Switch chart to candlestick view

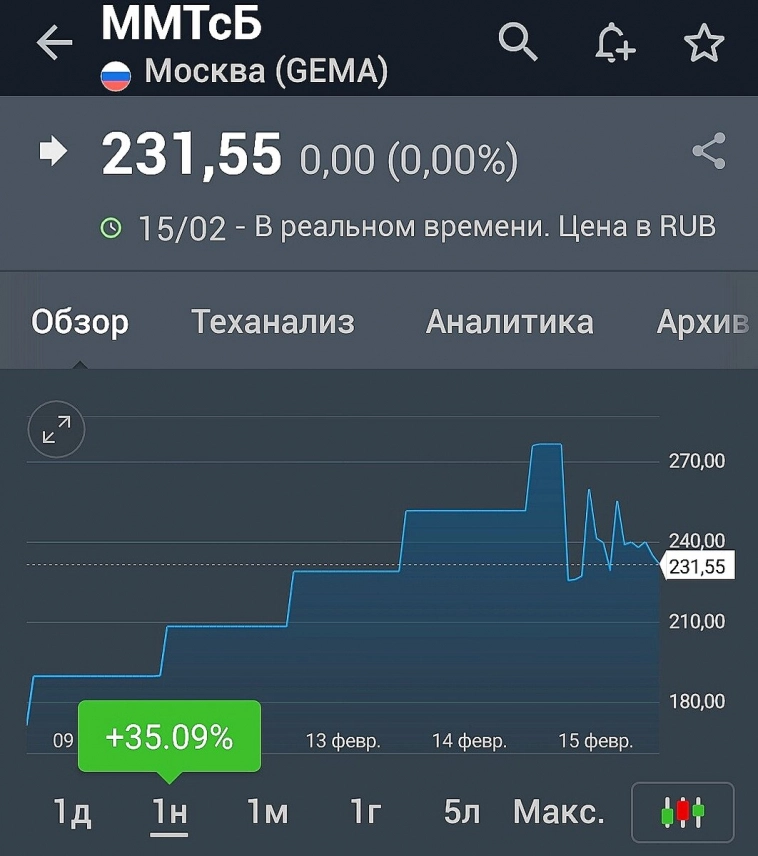[x=682, y=812]
